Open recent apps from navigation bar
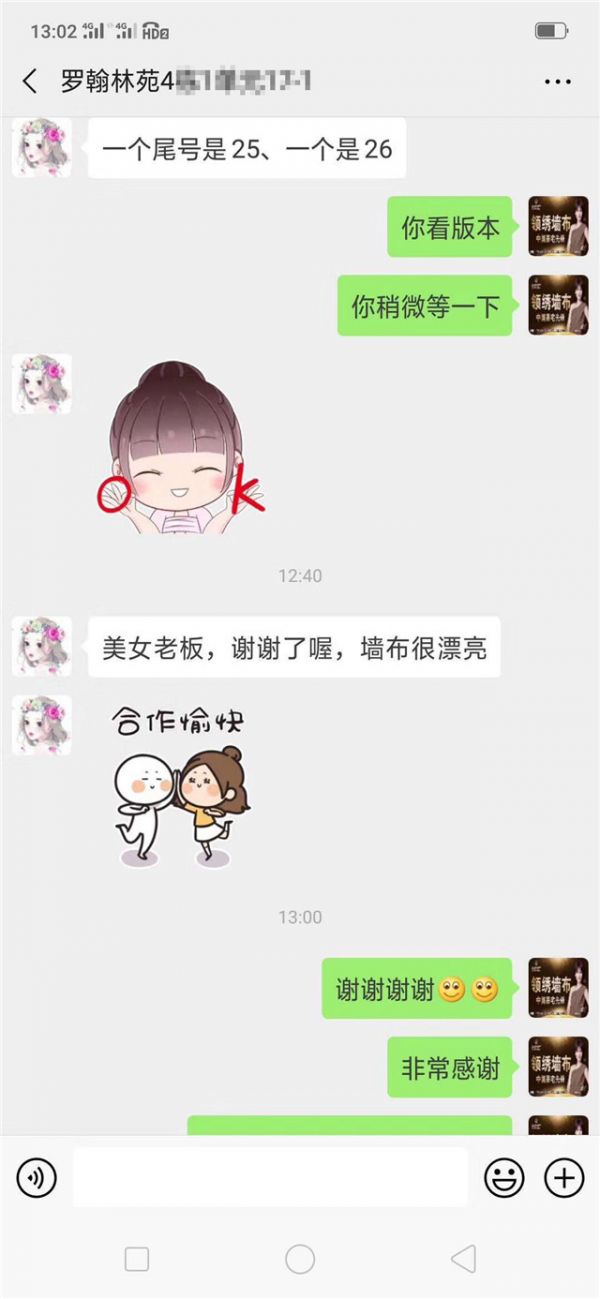 coord(137,1259)
